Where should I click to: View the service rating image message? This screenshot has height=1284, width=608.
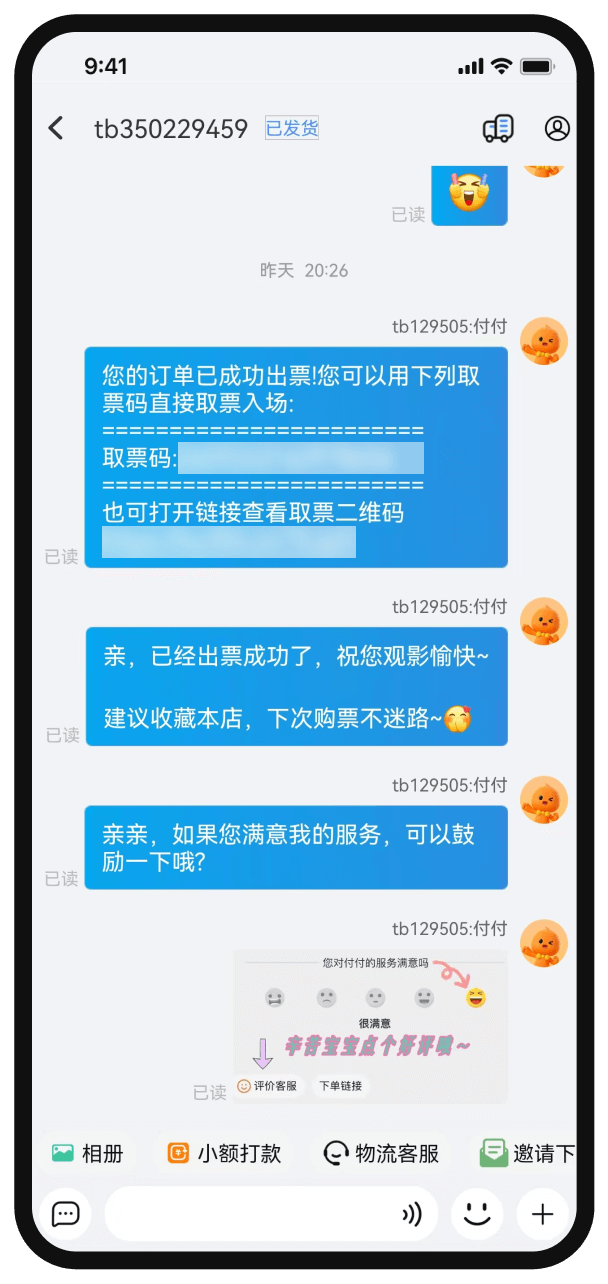pos(370,1026)
